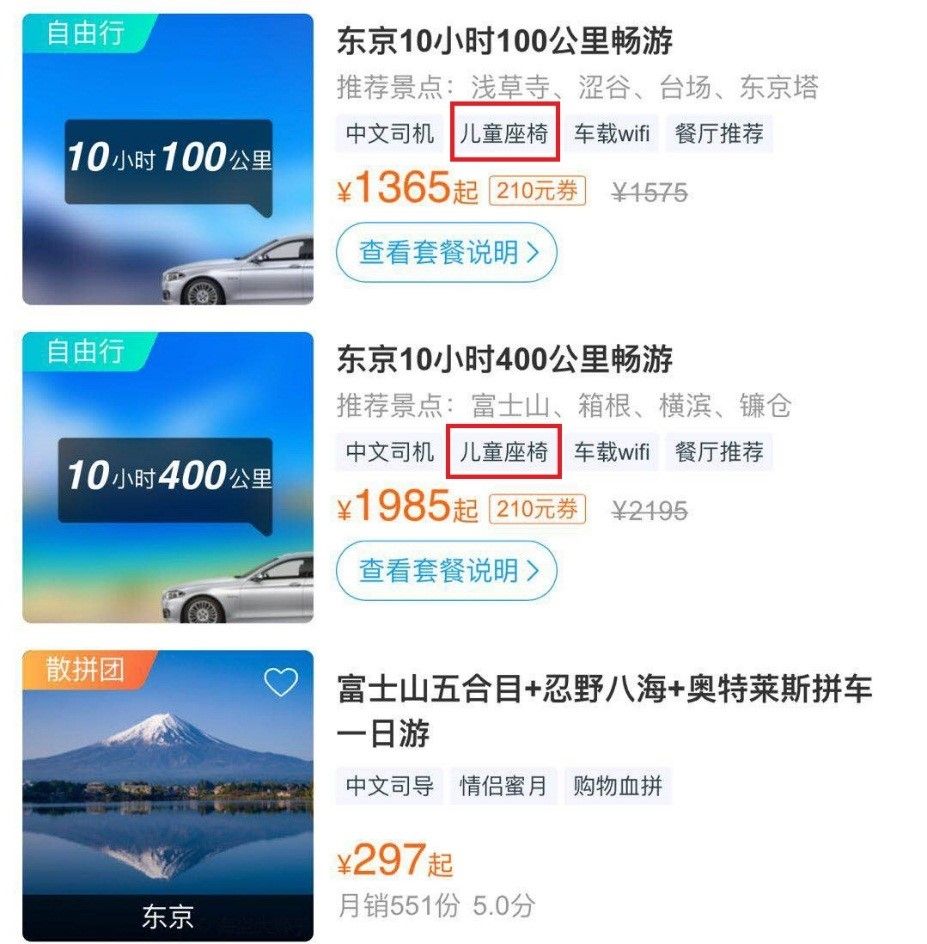Favorite the 富士山 tour with the heart icon

click(x=281, y=683)
